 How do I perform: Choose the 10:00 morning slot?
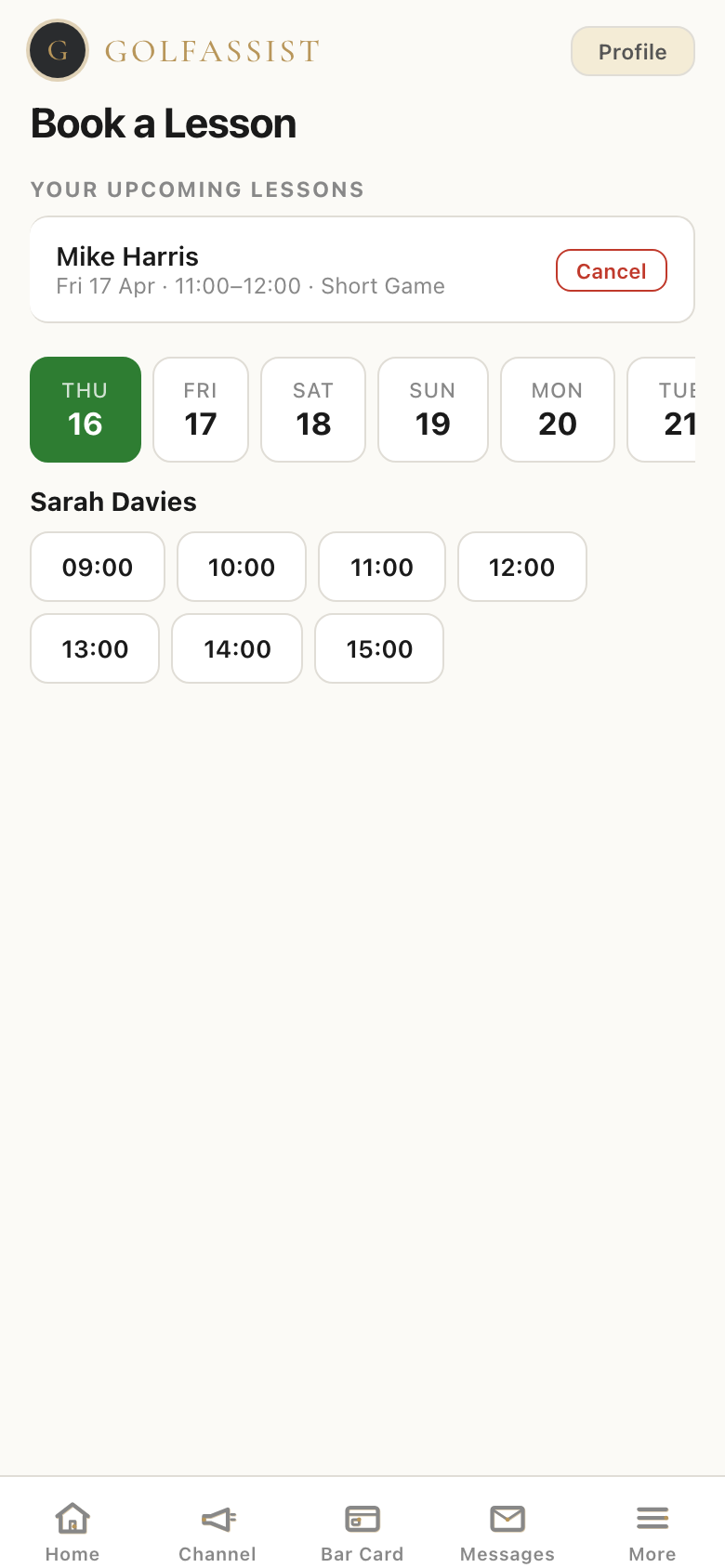click(241, 567)
